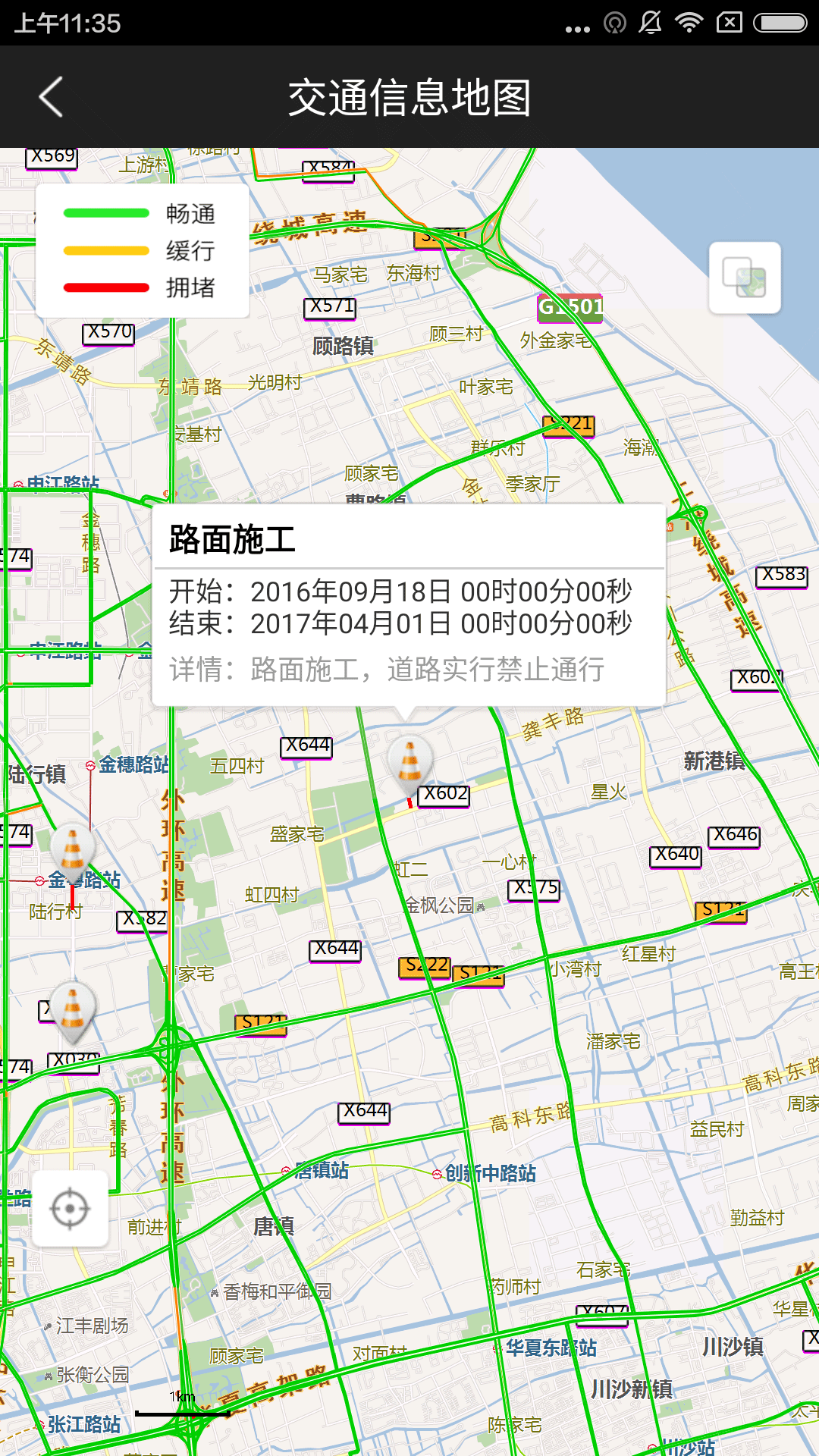This screenshot has height=1456, width=819.
Task: Open the 路面施工 info popup
Action: coord(409,605)
